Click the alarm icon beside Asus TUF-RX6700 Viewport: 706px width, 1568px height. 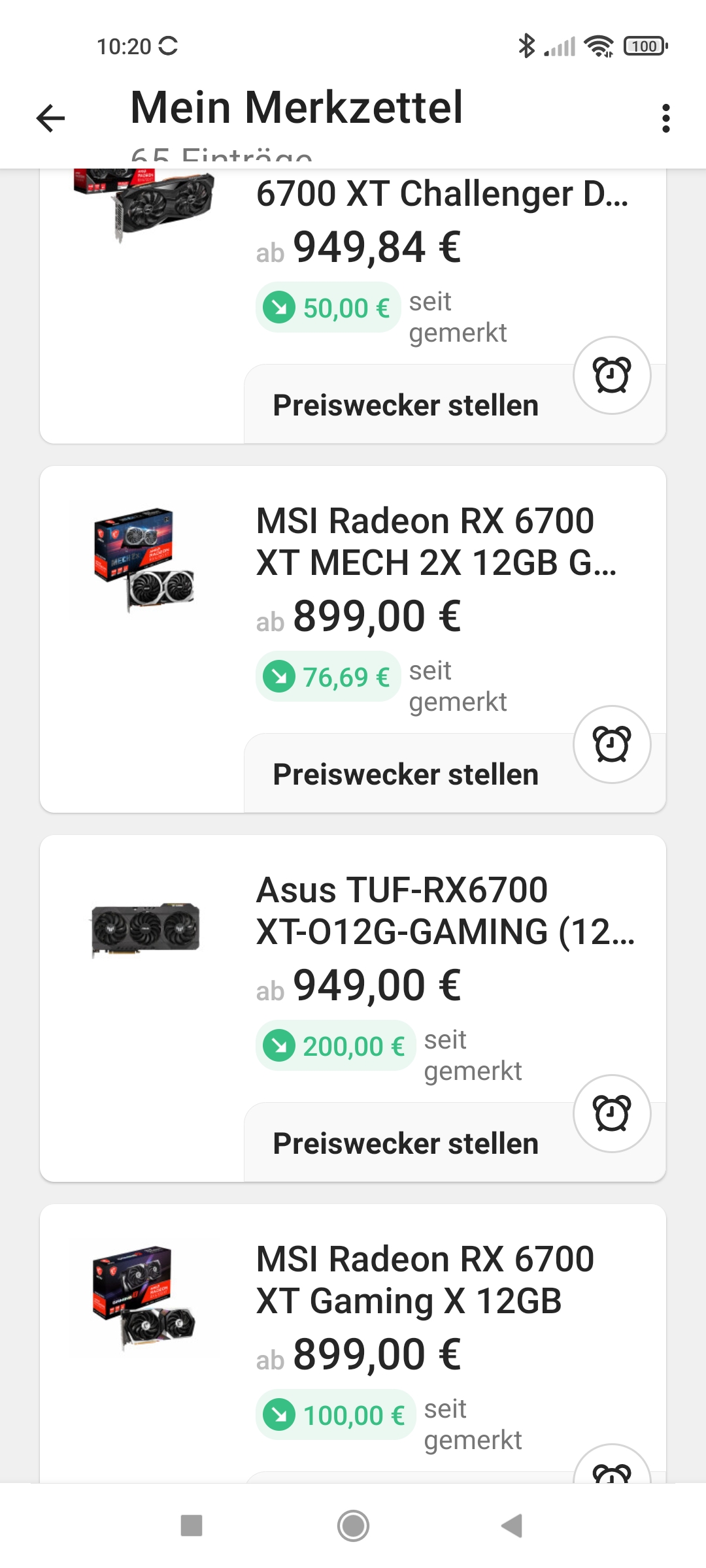(x=612, y=1115)
